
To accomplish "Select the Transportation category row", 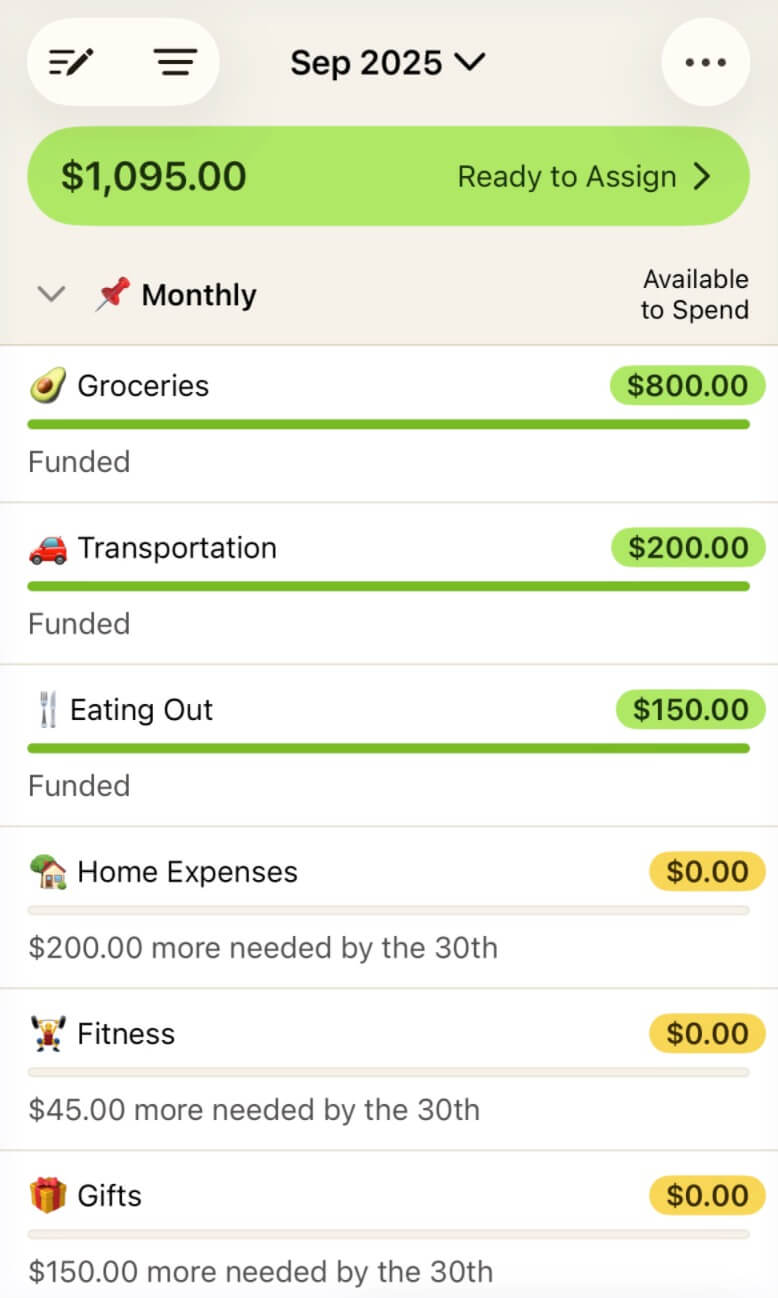I will 177,548.
